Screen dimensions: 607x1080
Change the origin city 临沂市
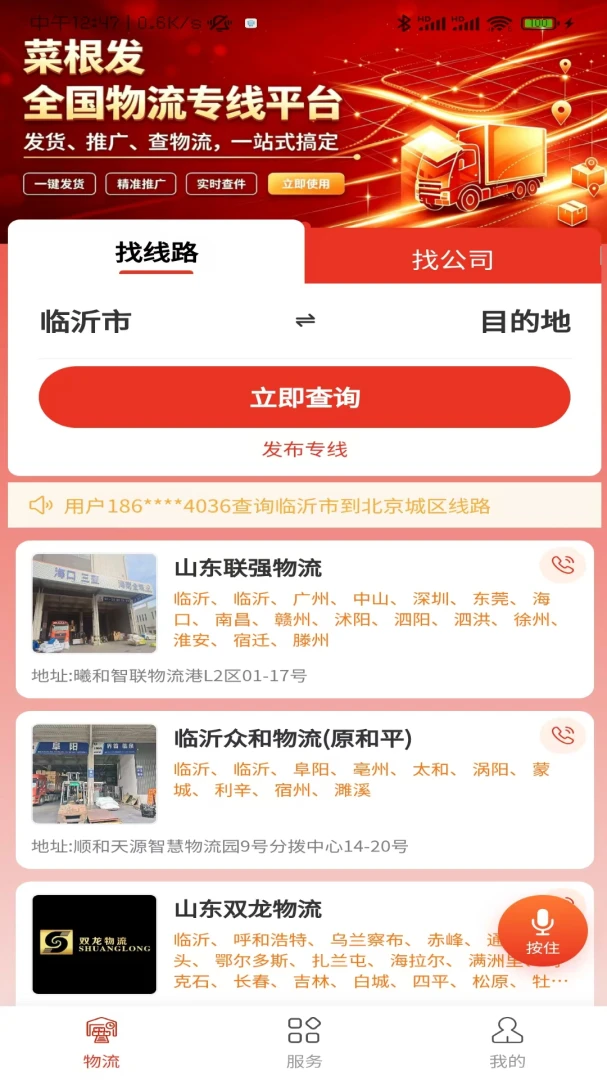[85, 321]
